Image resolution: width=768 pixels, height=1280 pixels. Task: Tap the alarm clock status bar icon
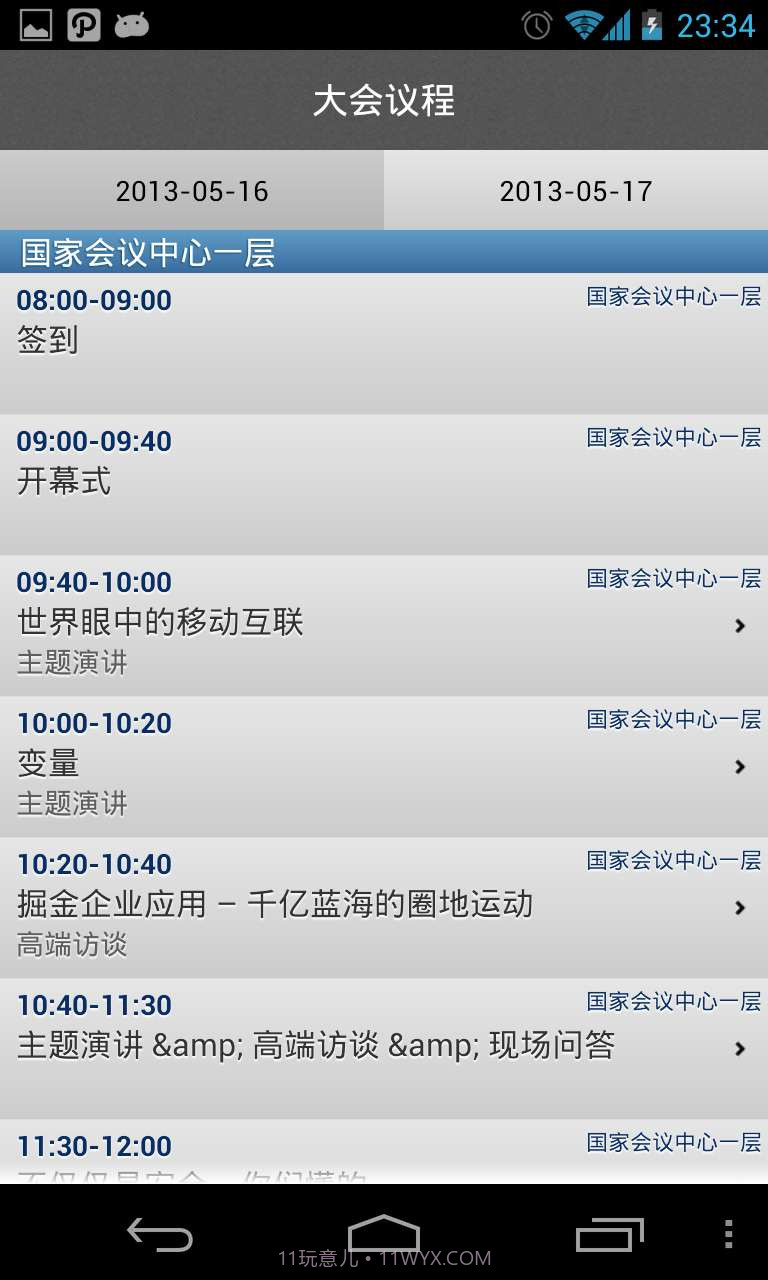[535, 24]
